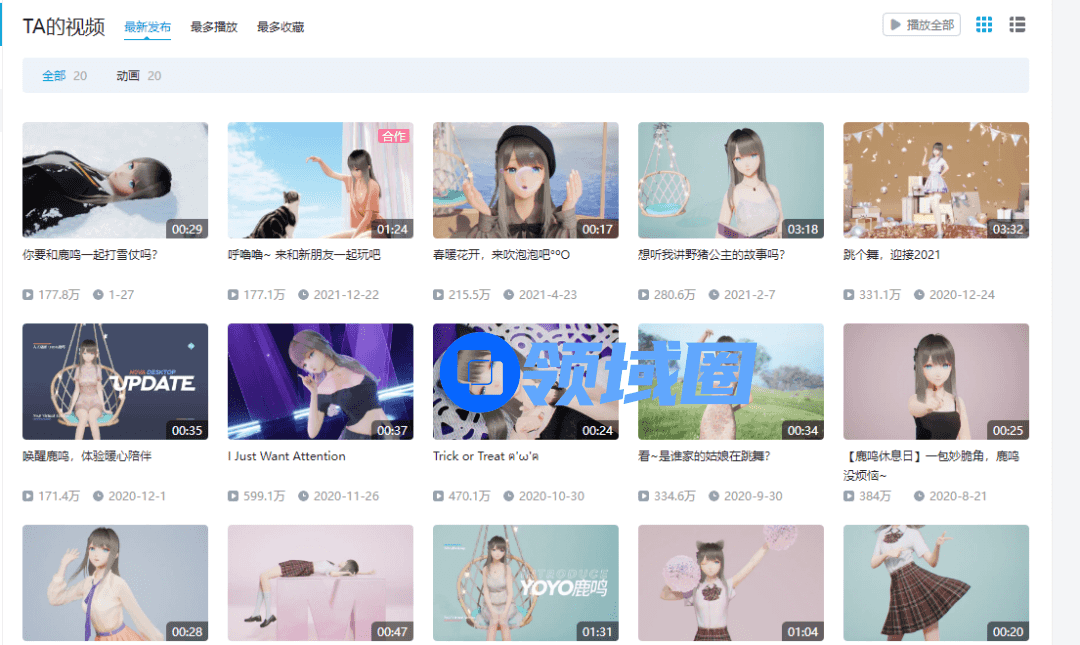The image size is (1080, 645).
Task: Select the 最新发布 tab
Action: point(147,27)
